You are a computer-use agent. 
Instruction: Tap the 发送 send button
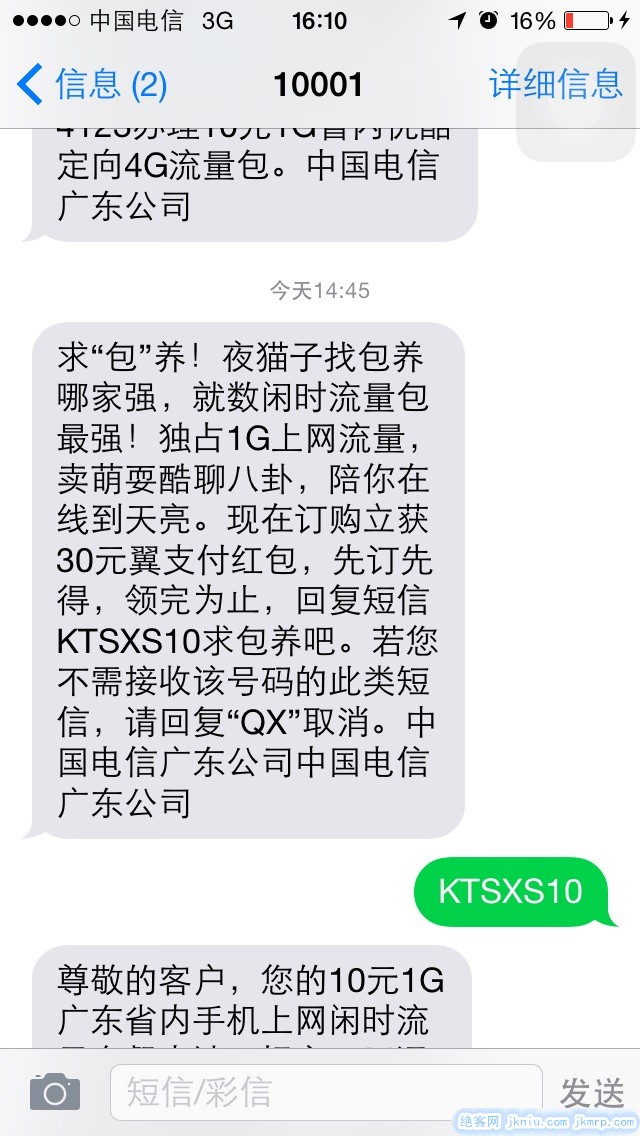pyautogui.click(x=592, y=1092)
